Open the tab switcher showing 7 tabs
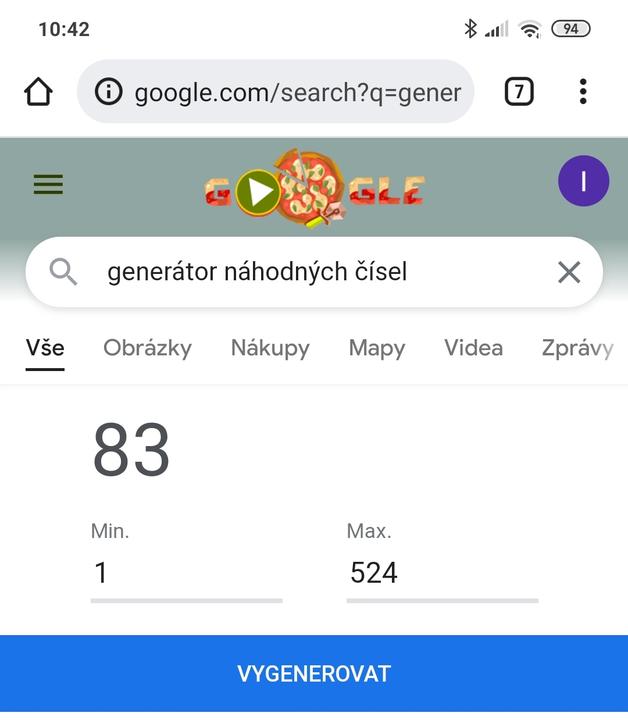 (518, 92)
